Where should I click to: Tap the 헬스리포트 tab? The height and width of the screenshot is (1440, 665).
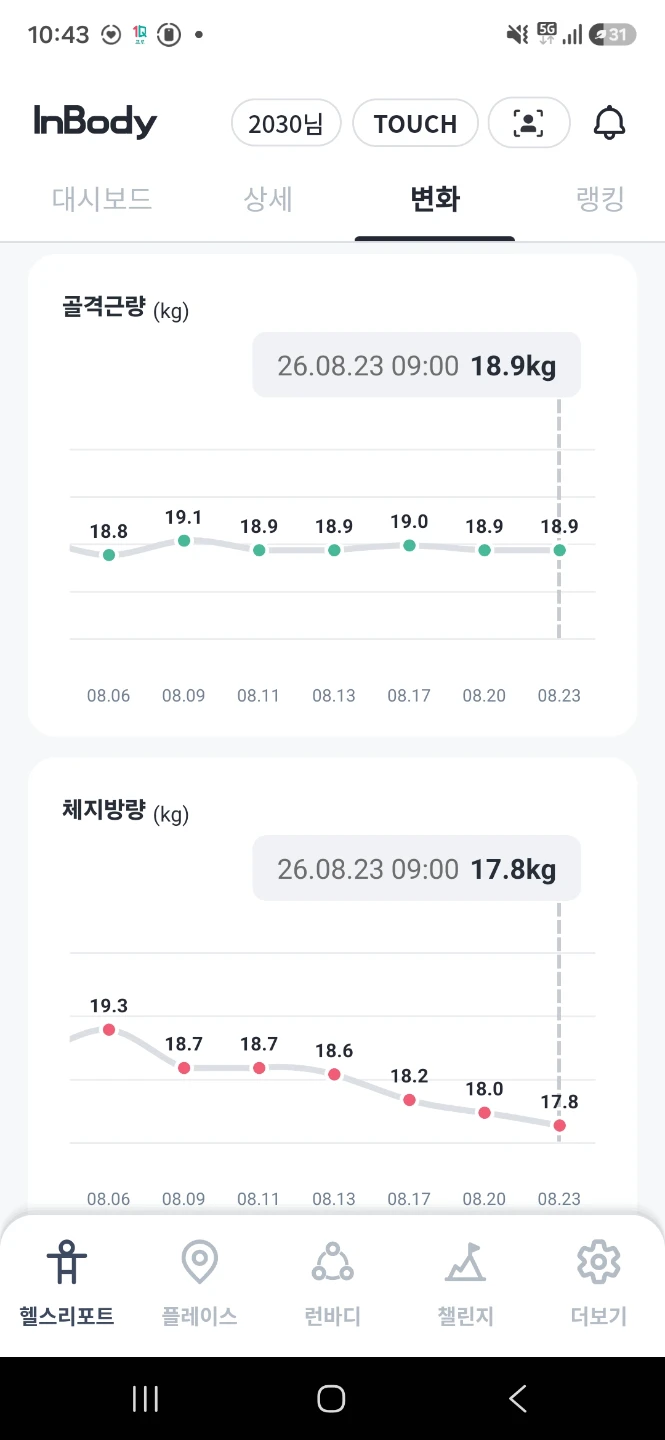point(67,1283)
